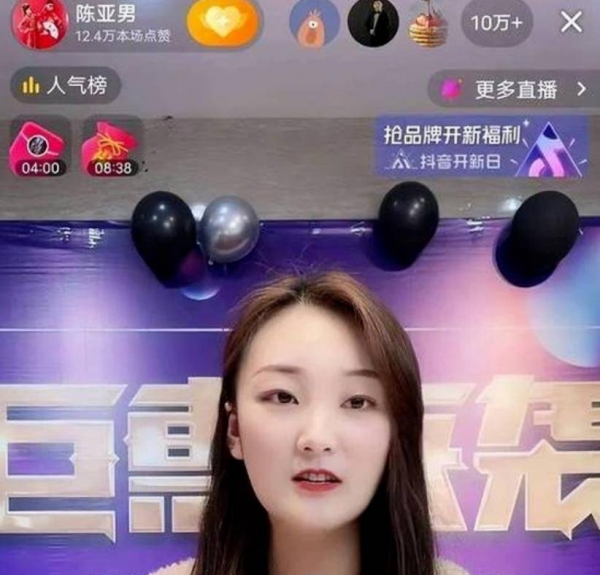Viewport: 600px width, 575px height.
Task: Follow the host with the yellow heart button
Action: point(223,23)
